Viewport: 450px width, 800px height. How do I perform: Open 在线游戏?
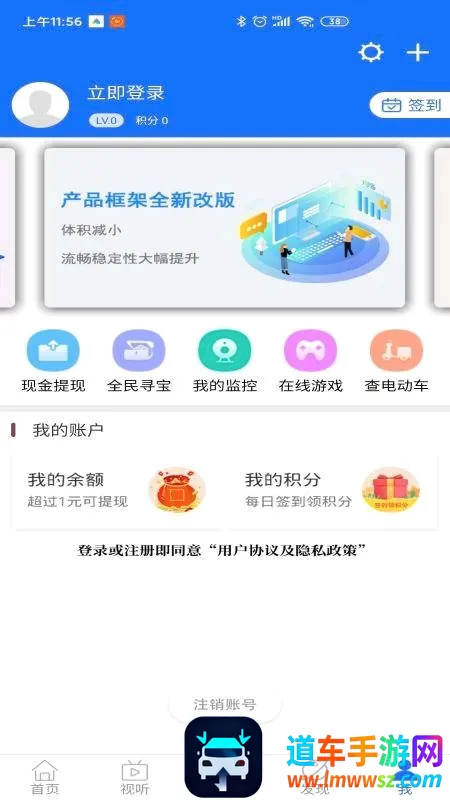pyautogui.click(x=310, y=361)
